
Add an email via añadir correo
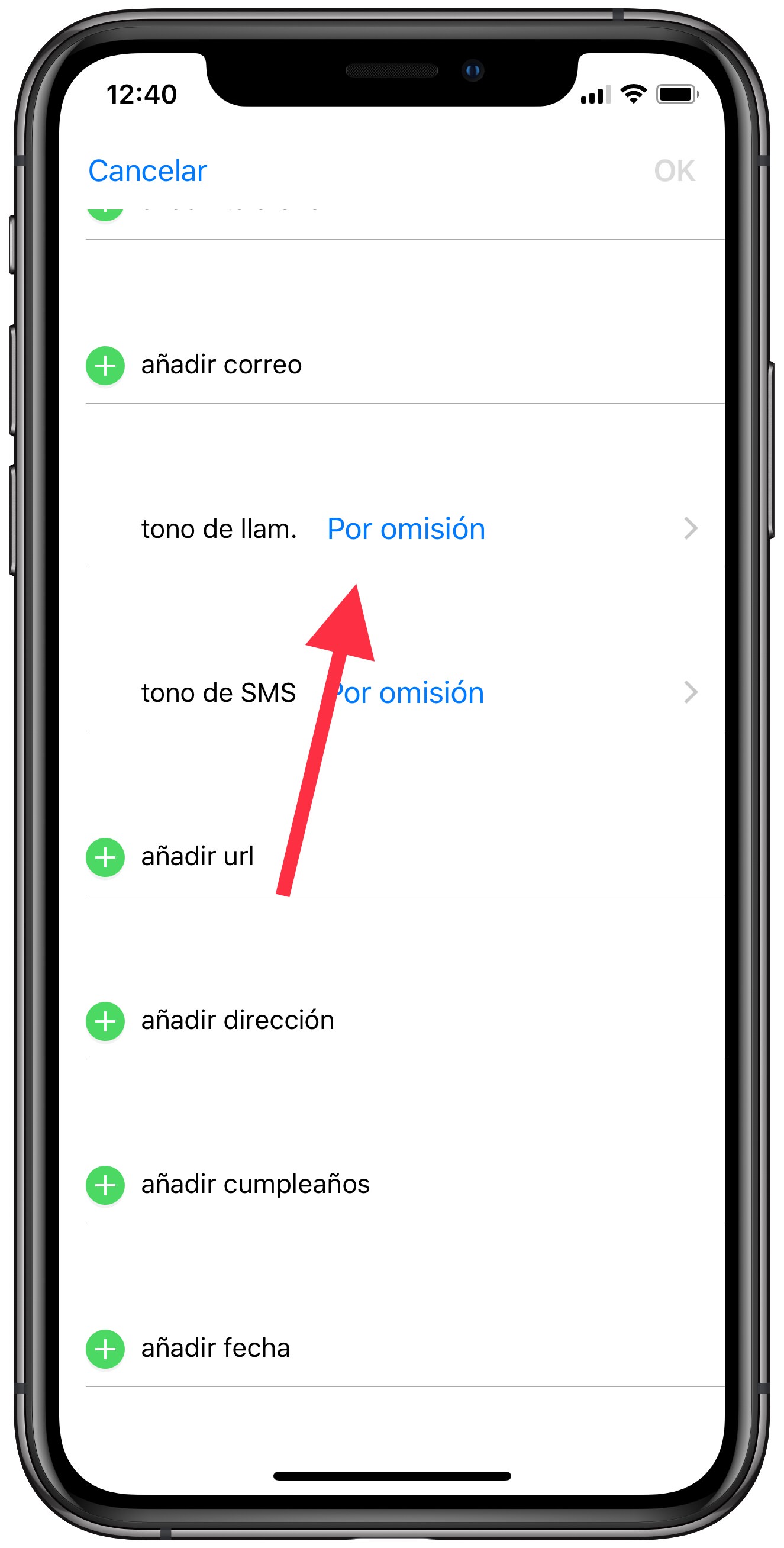click(x=221, y=365)
